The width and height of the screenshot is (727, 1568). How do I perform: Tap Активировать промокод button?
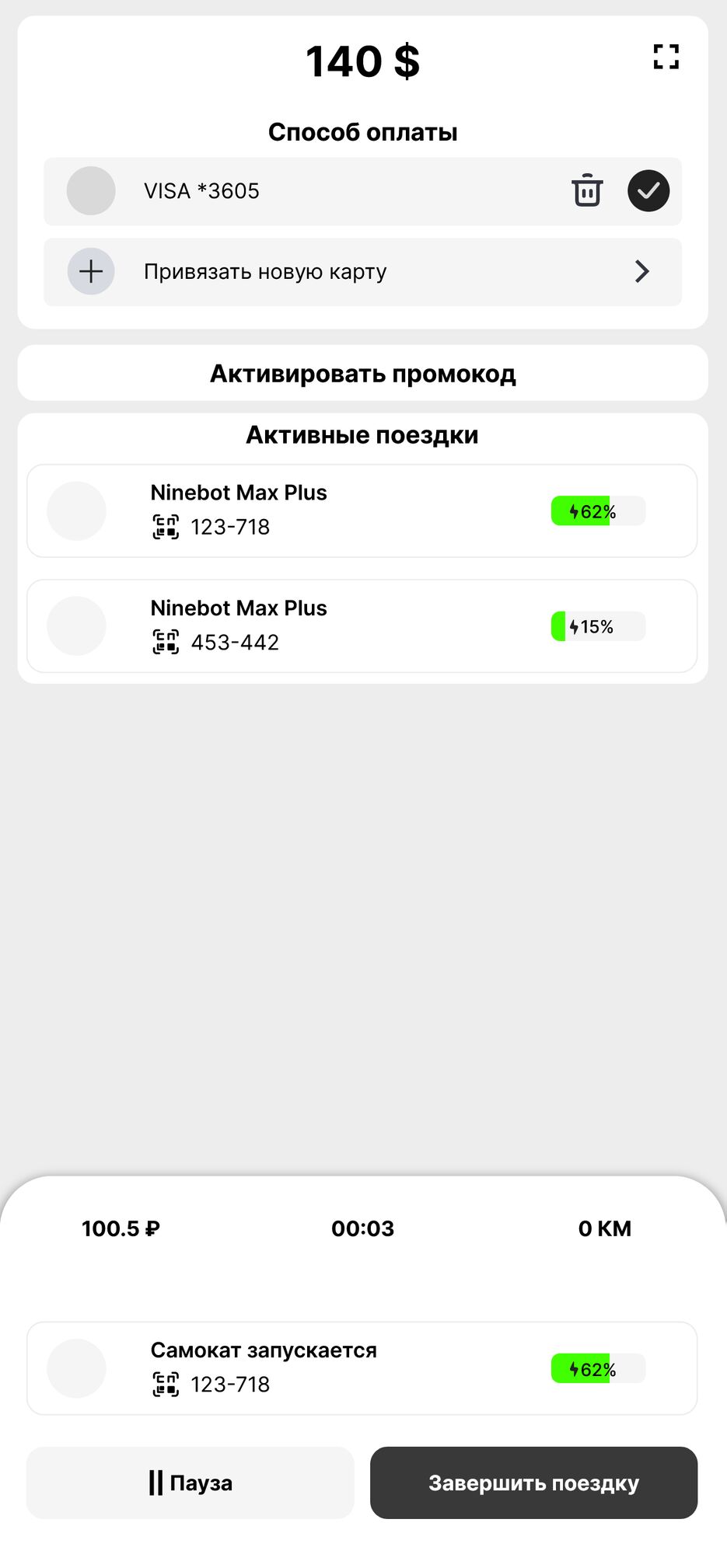[362, 374]
